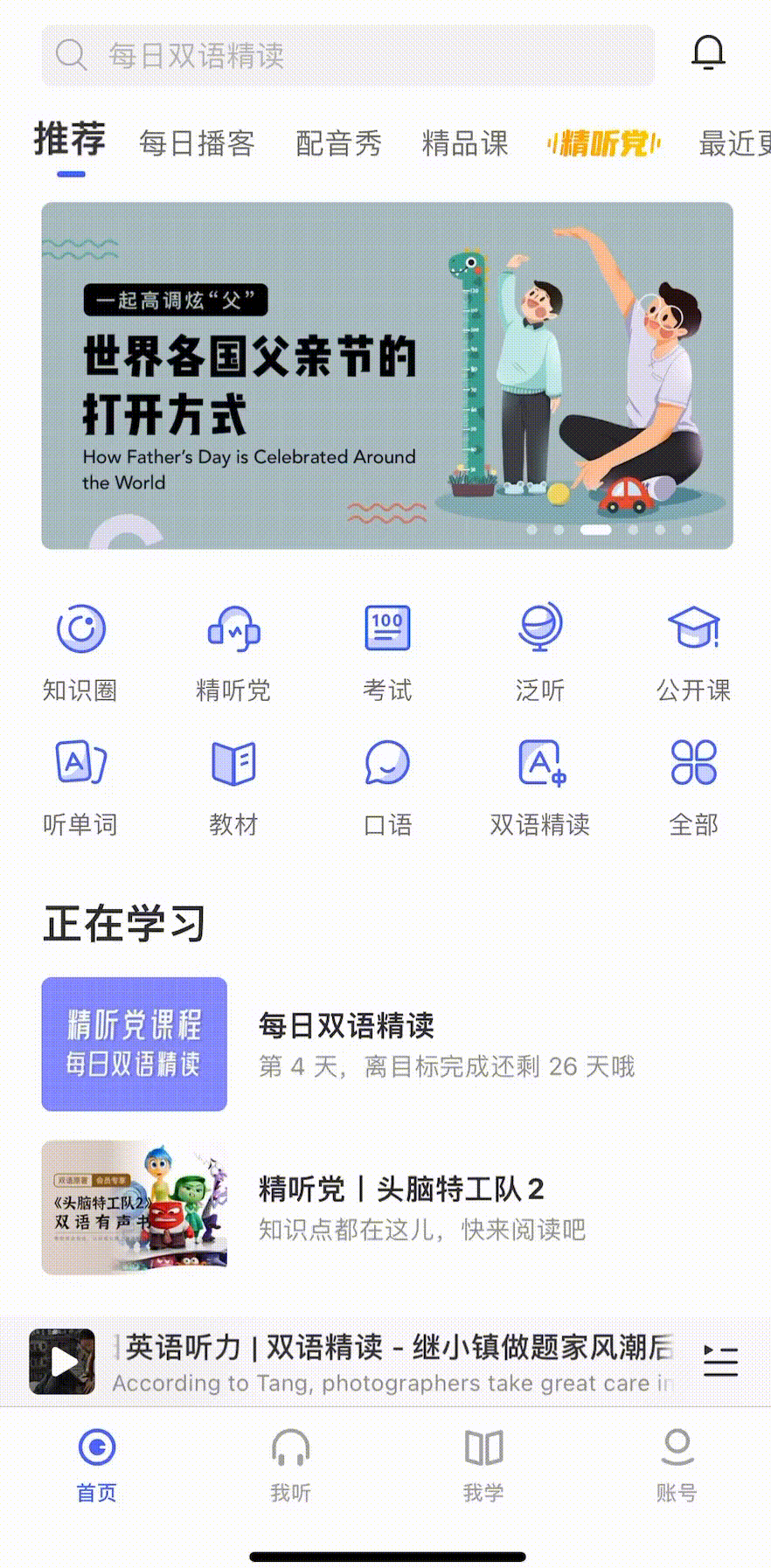771x1568 pixels.
Task: Open the playlist queue icon
Action: tap(721, 1361)
